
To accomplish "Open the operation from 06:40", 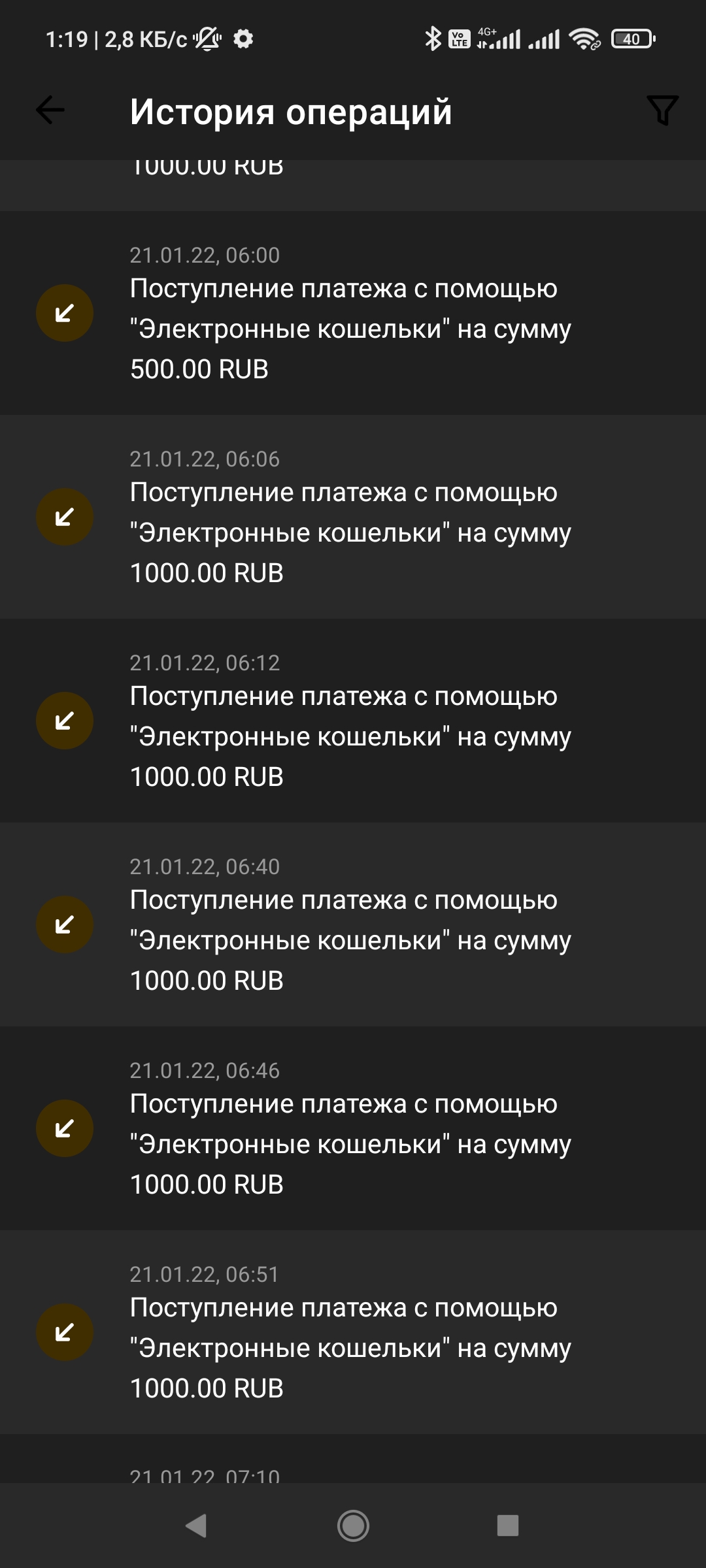I will 353,925.
